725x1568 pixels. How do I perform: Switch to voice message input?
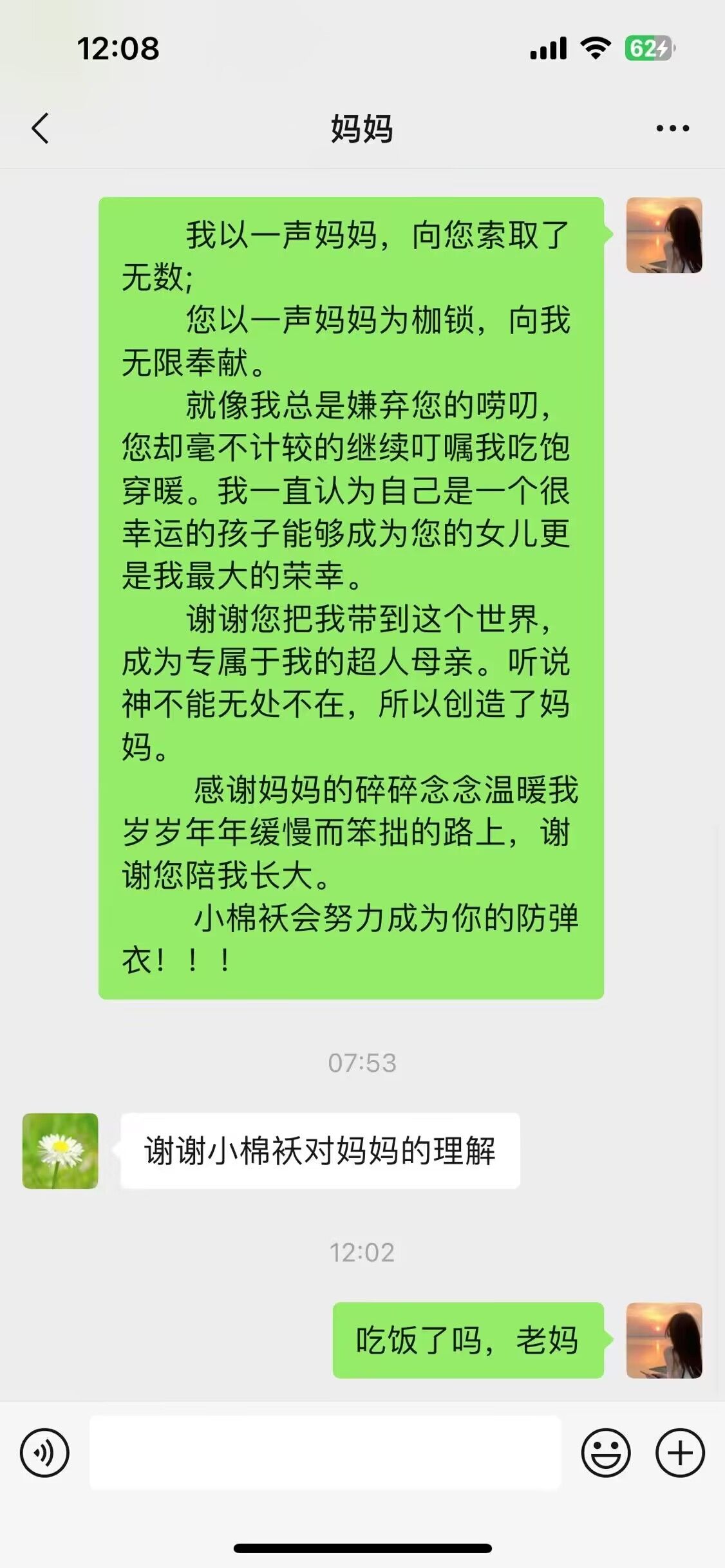44,1453
